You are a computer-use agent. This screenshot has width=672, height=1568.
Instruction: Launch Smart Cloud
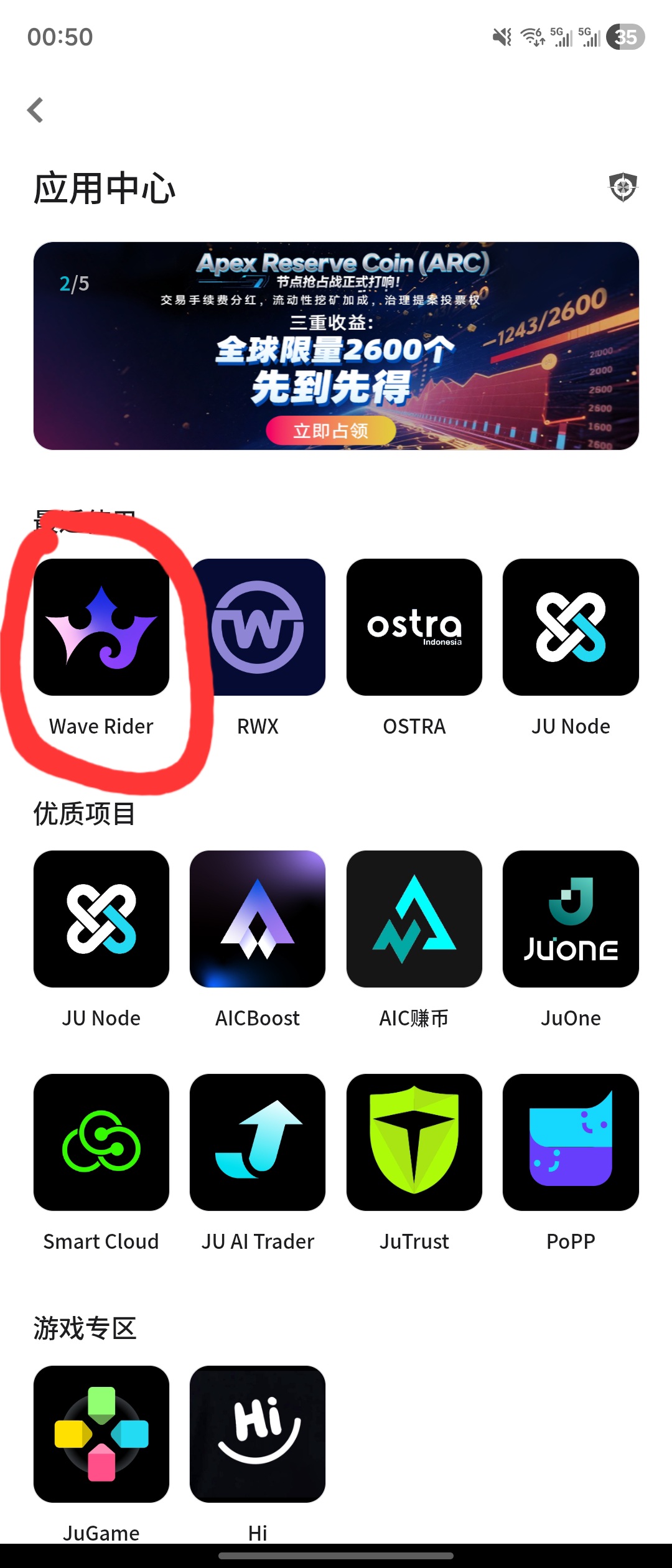(x=101, y=1142)
